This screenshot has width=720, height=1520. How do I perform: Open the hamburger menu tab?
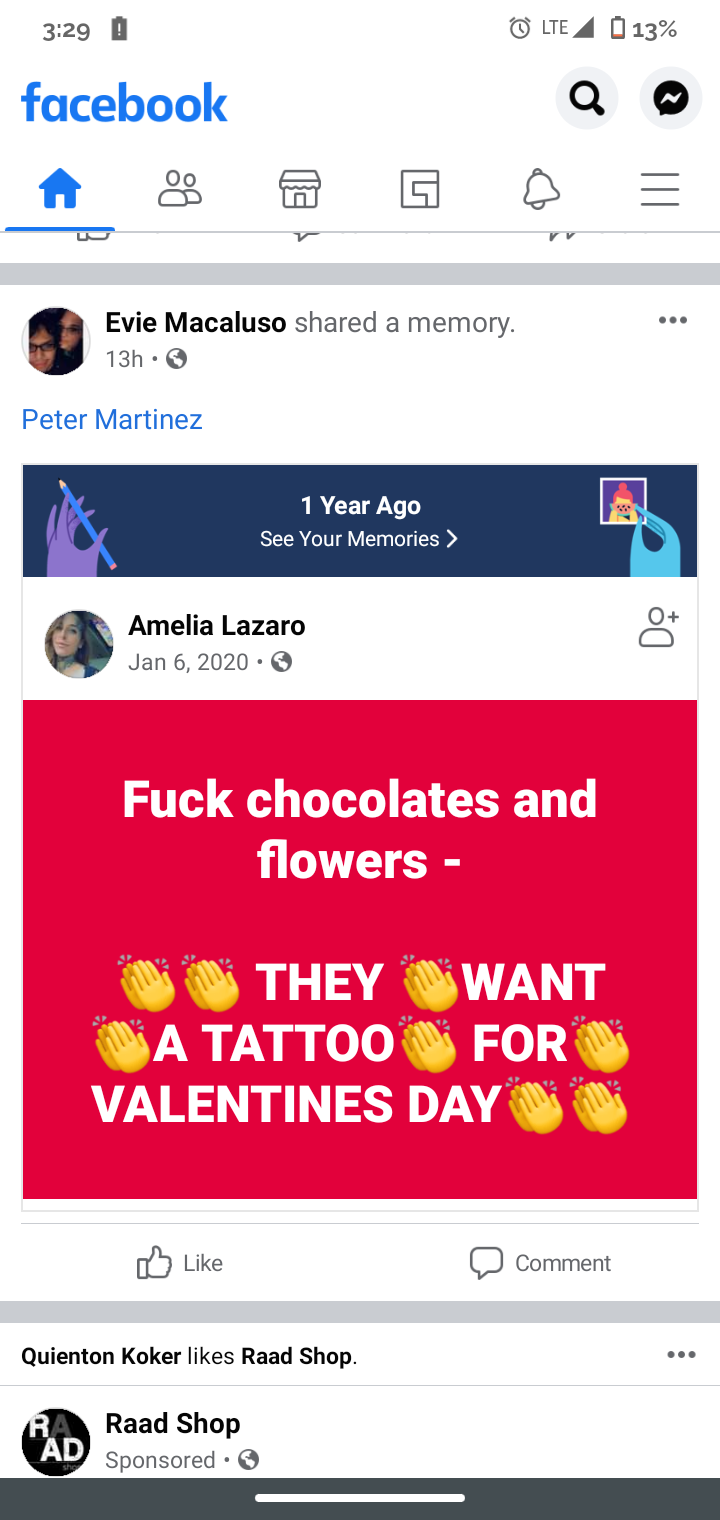tap(660, 189)
